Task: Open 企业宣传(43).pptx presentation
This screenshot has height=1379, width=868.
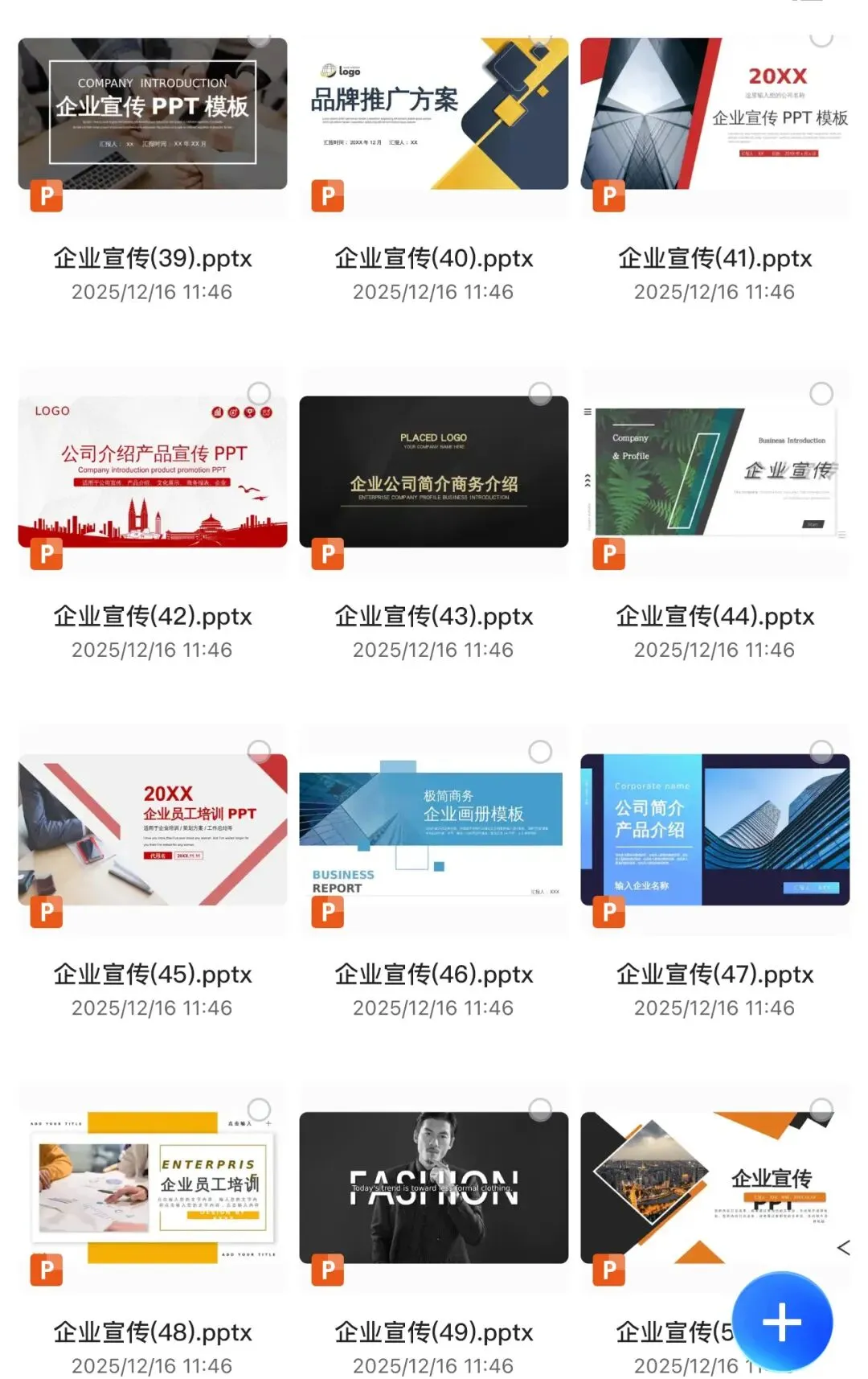Action: pos(434,472)
